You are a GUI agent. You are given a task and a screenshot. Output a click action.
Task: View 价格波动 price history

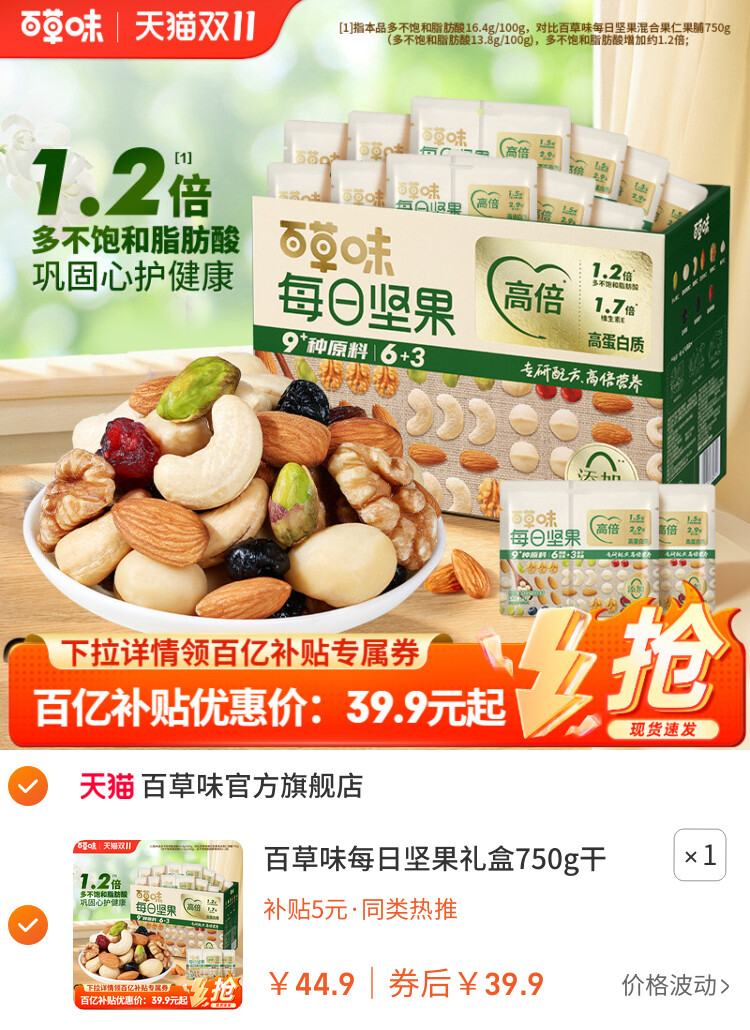tap(675, 985)
